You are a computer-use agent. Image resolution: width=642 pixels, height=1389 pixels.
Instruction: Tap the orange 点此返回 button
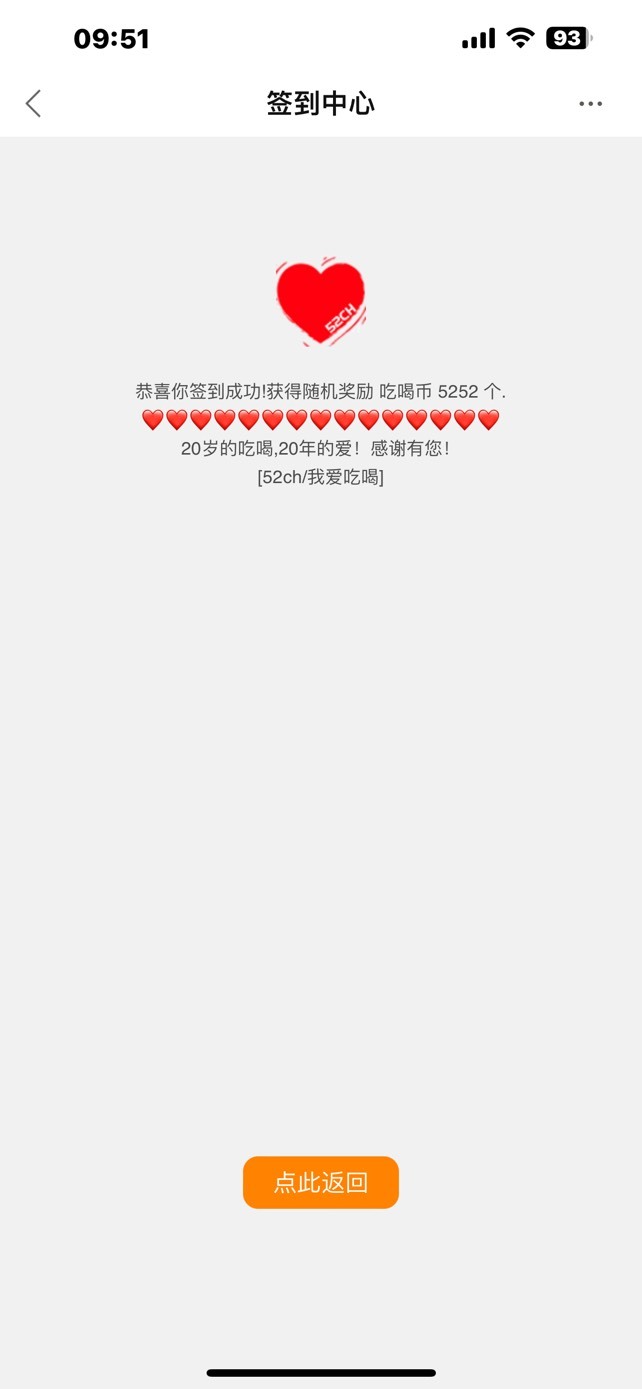coord(321,1182)
